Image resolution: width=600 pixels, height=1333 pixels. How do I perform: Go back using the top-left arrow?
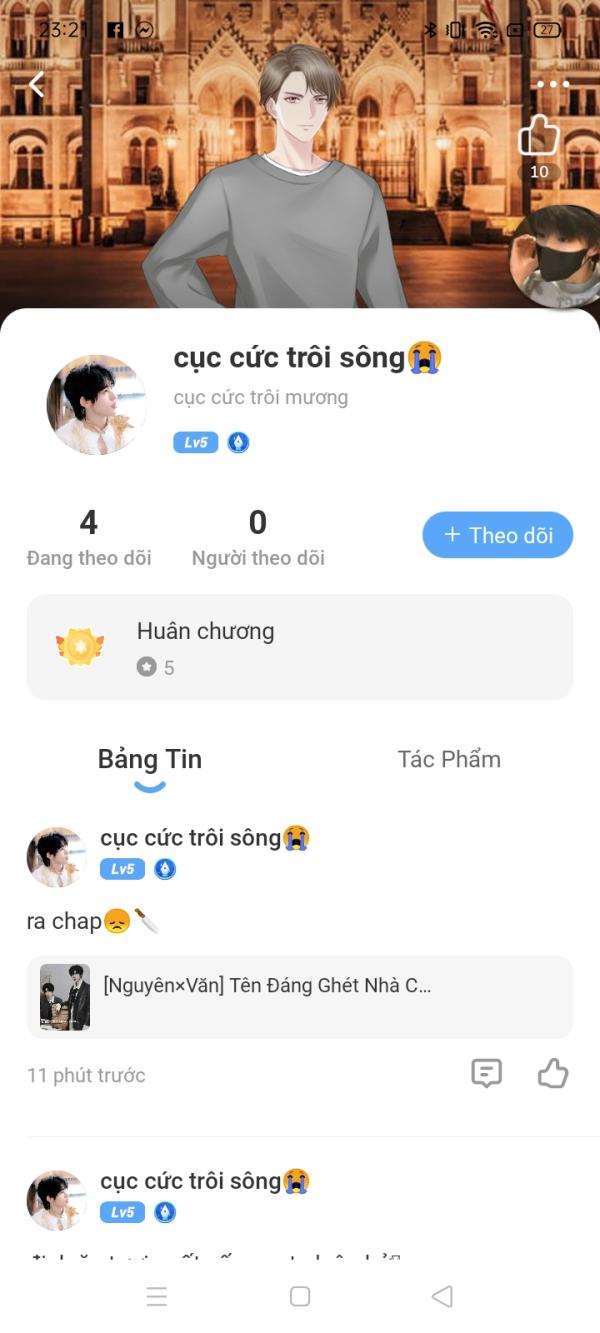[x=37, y=85]
